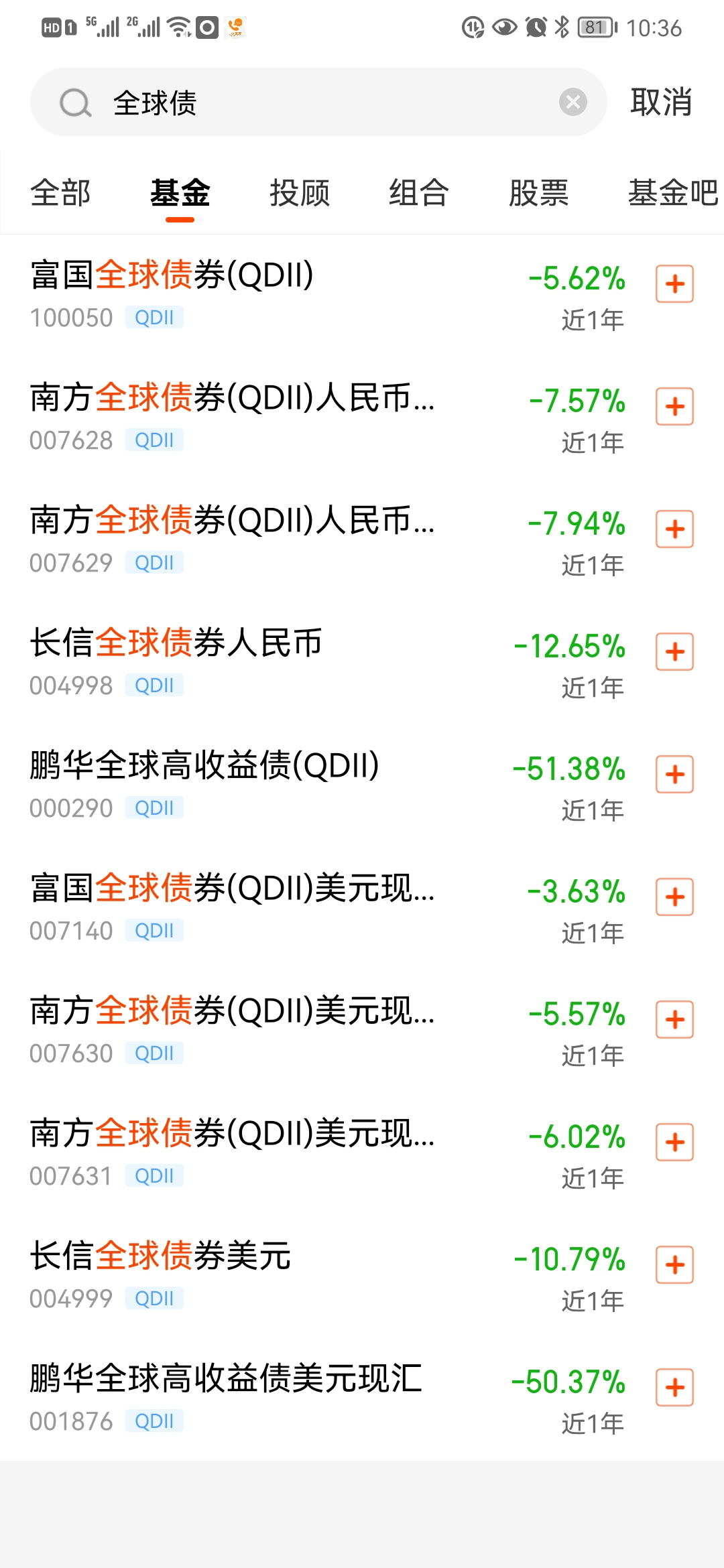Tap 取消 to cancel search
The height and width of the screenshot is (1568, 724).
(661, 103)
